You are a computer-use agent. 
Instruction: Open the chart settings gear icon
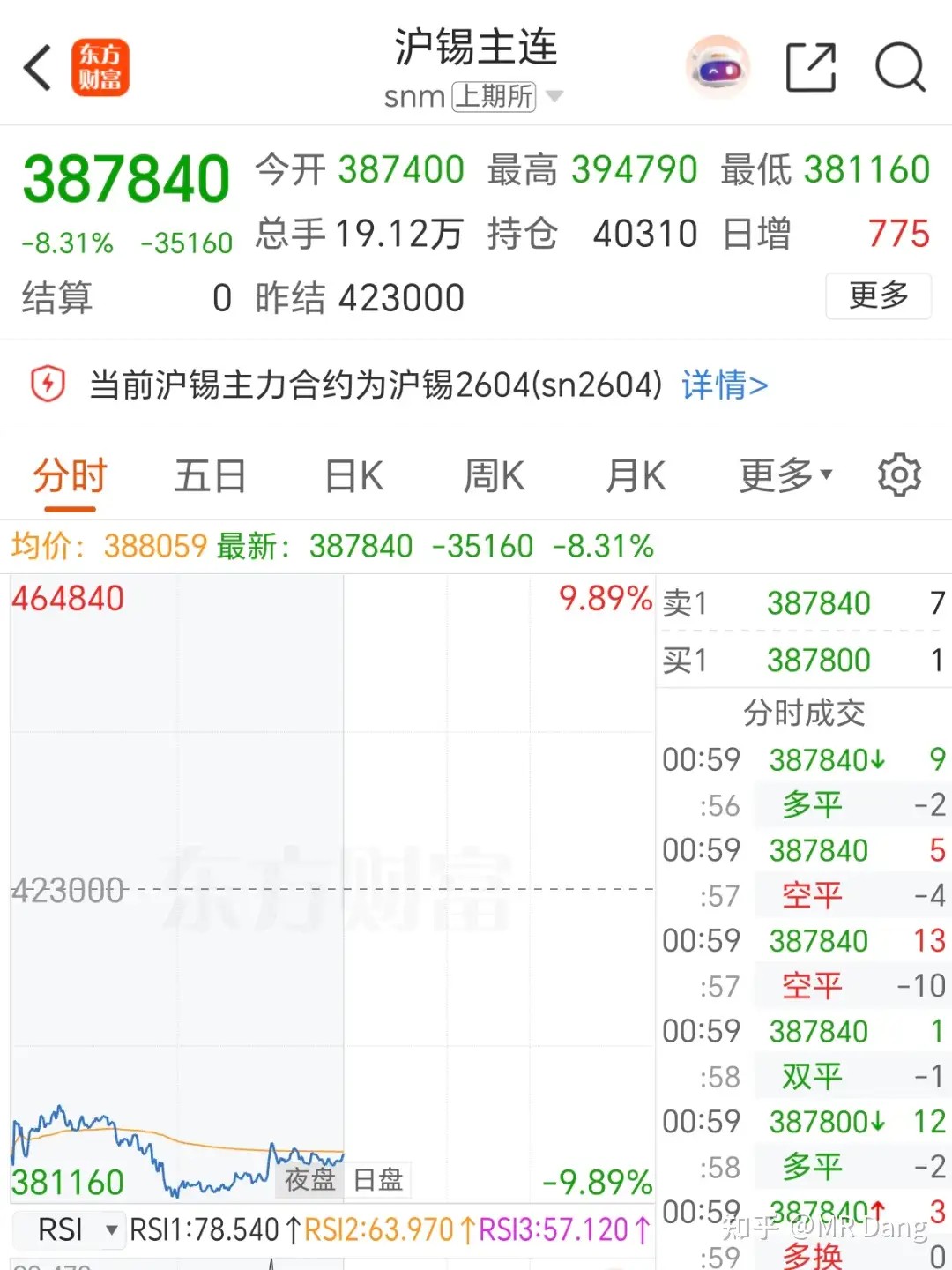click(899, 474)
